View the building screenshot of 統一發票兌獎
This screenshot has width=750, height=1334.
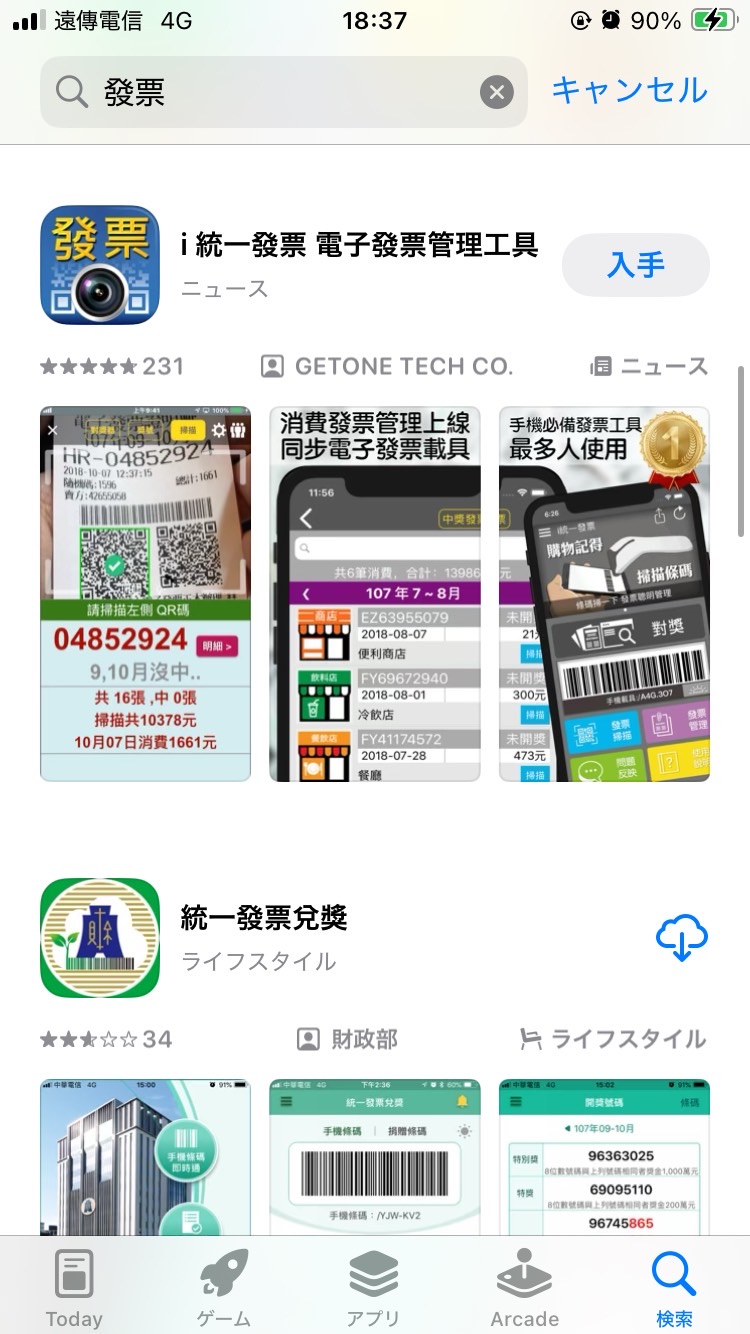(145, 1157)
